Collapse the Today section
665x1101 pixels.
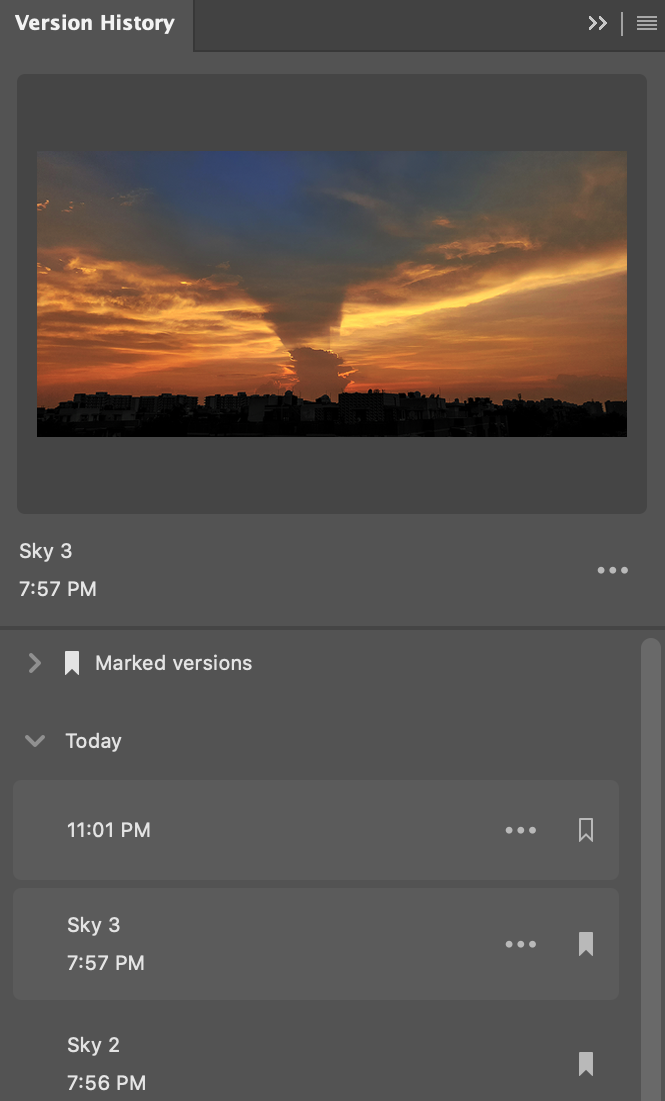[x=35, y=741]
